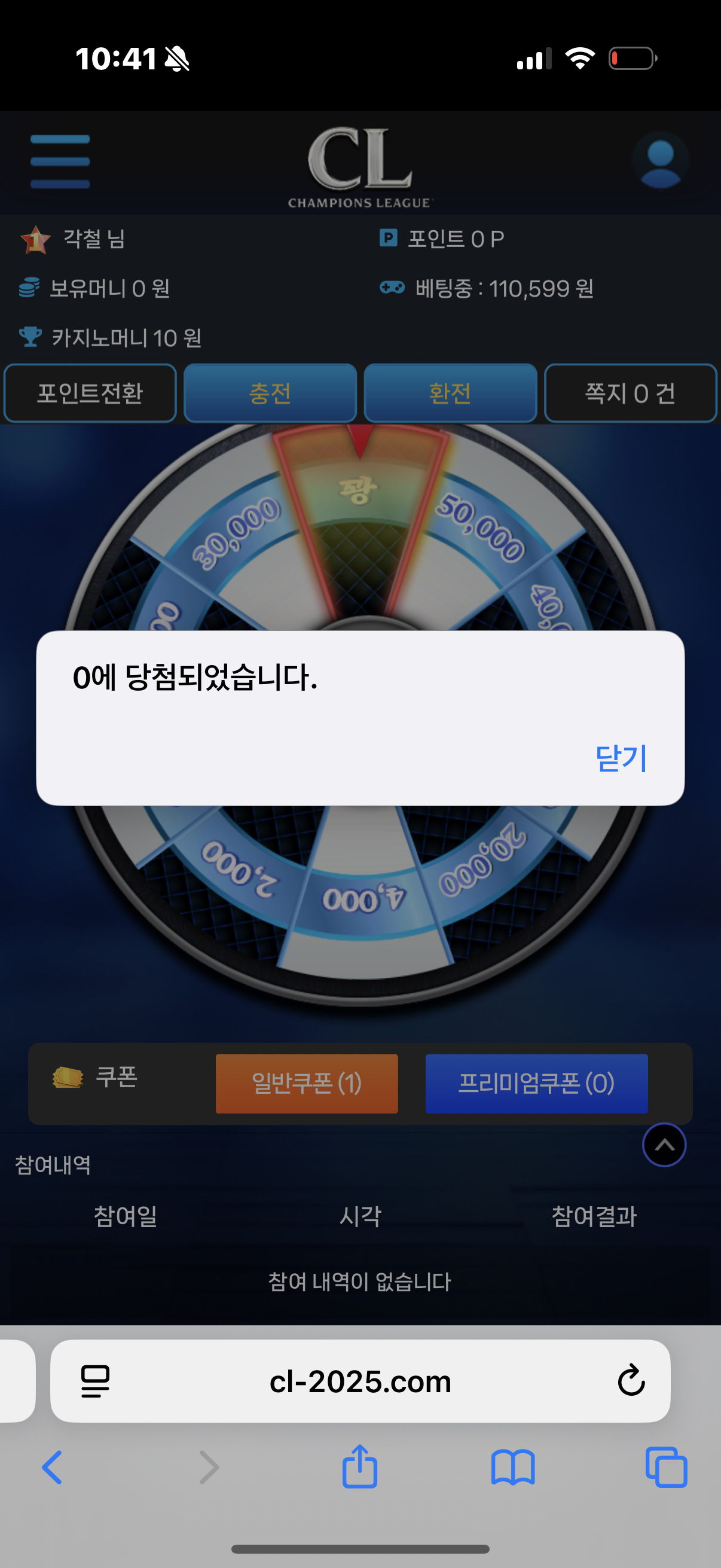Viewport: 721px width, 1568px height.
Task: Open Safari page settings icon
Action: coord(95,1380)
